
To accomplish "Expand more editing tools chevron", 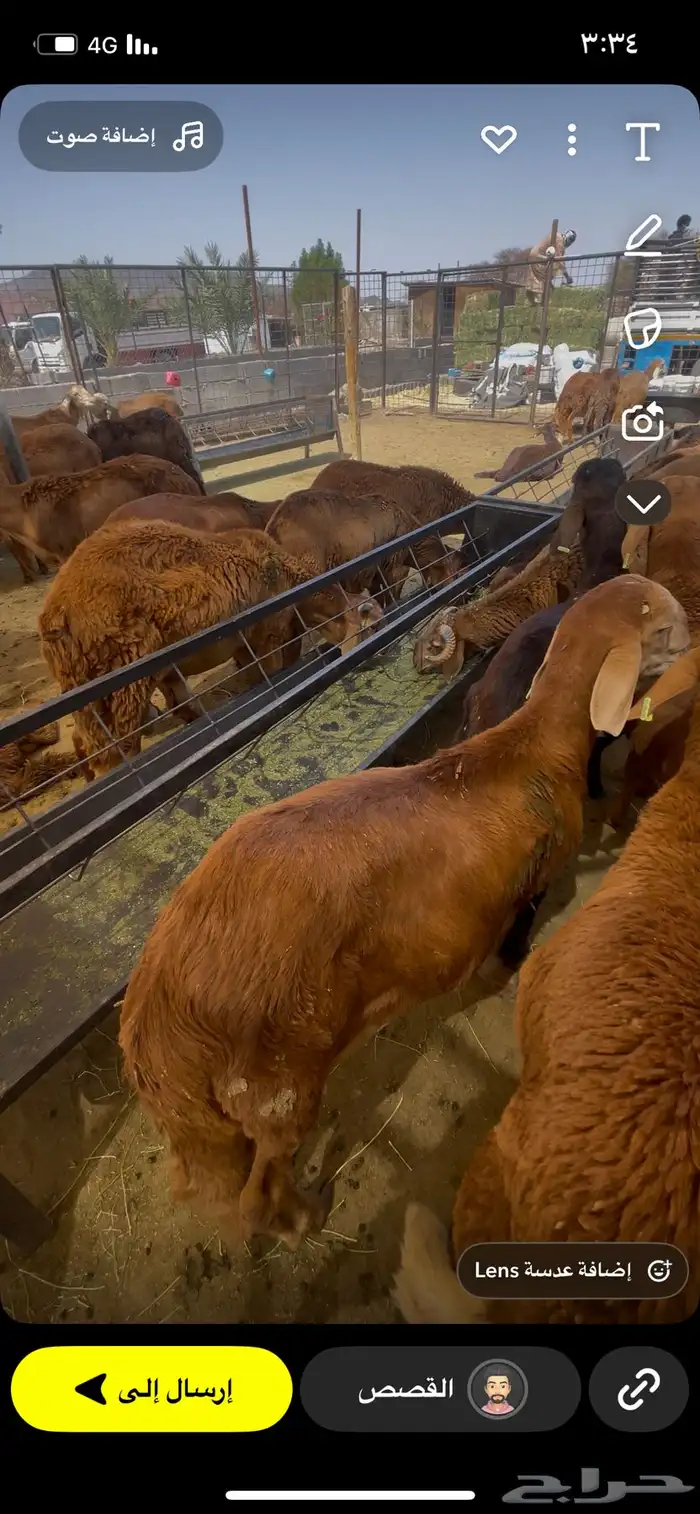I will point(642,502).
